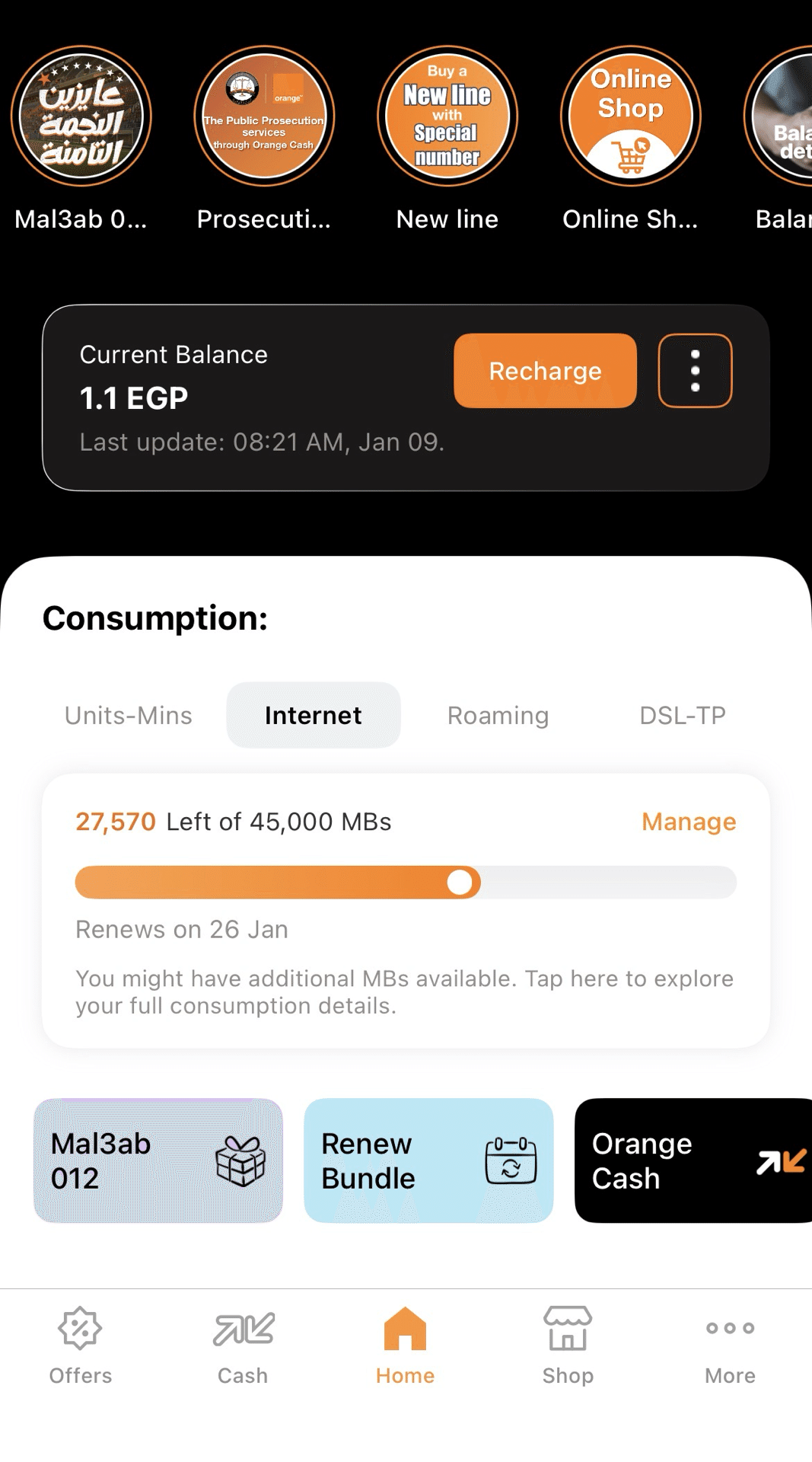Open the Mal3ab story circle
The image size is (812, 1462).
click(x=81, y=117)
